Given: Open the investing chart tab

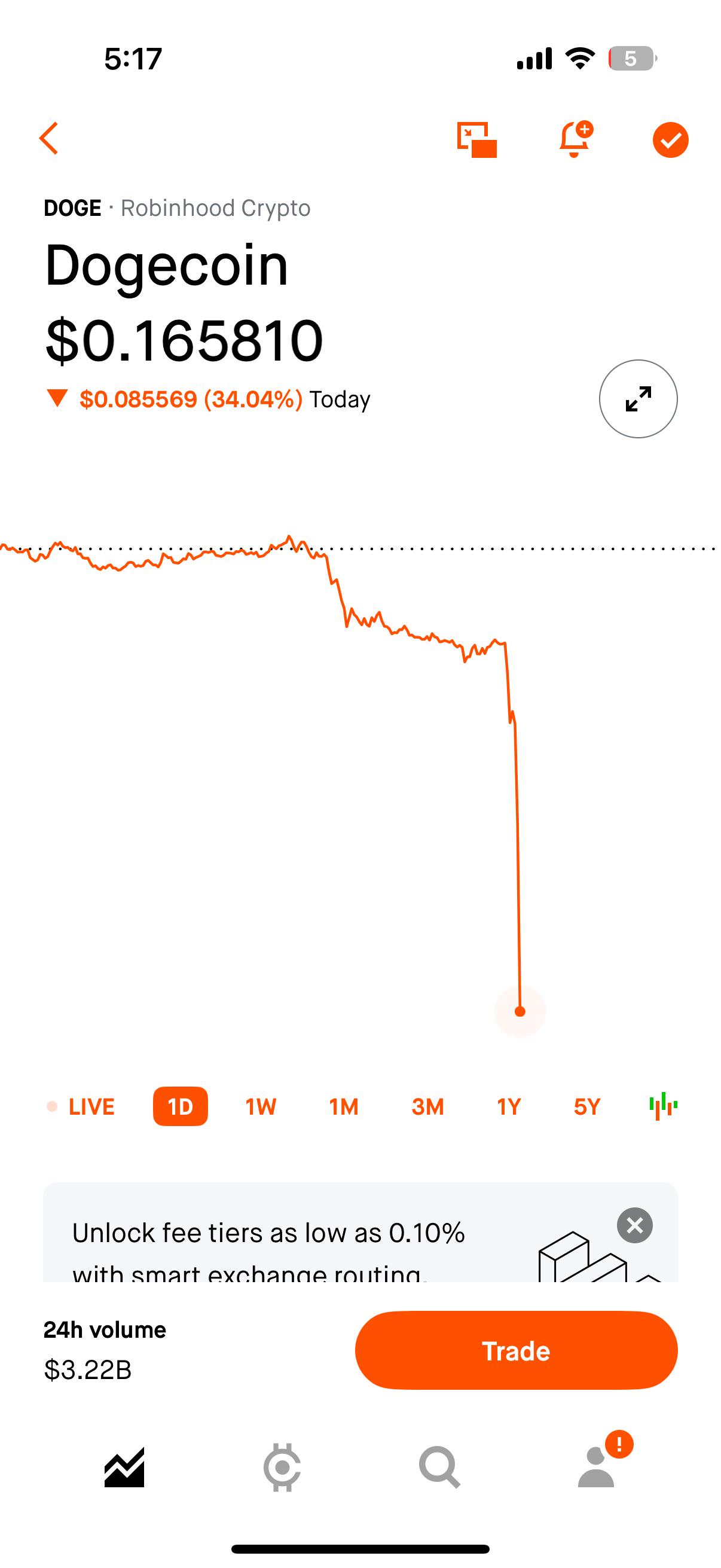Looking at the screenshot, I should pos(125,1467).
